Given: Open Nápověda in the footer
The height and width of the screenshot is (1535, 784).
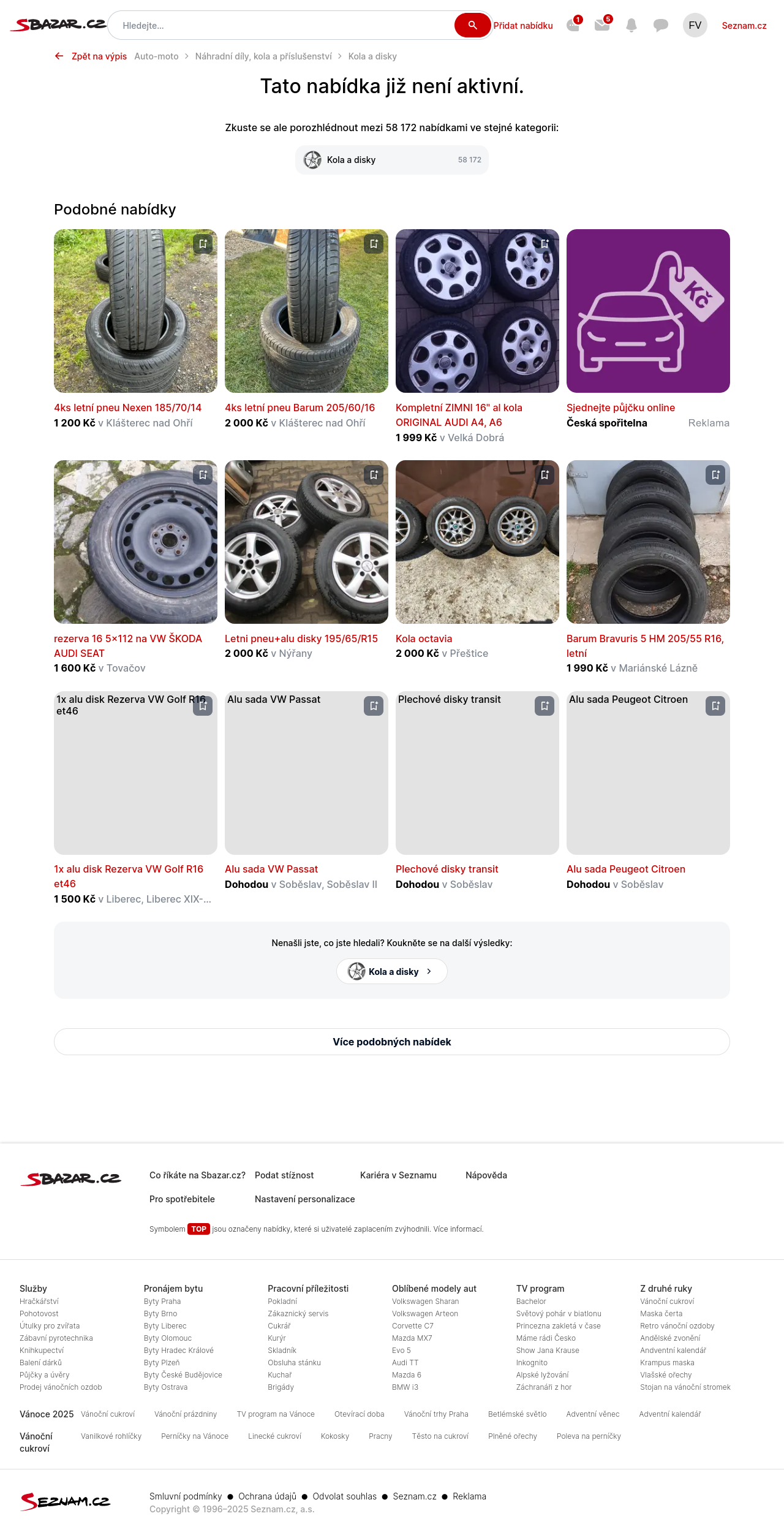Looking at the screenshot, I should tap(486, 1175).
